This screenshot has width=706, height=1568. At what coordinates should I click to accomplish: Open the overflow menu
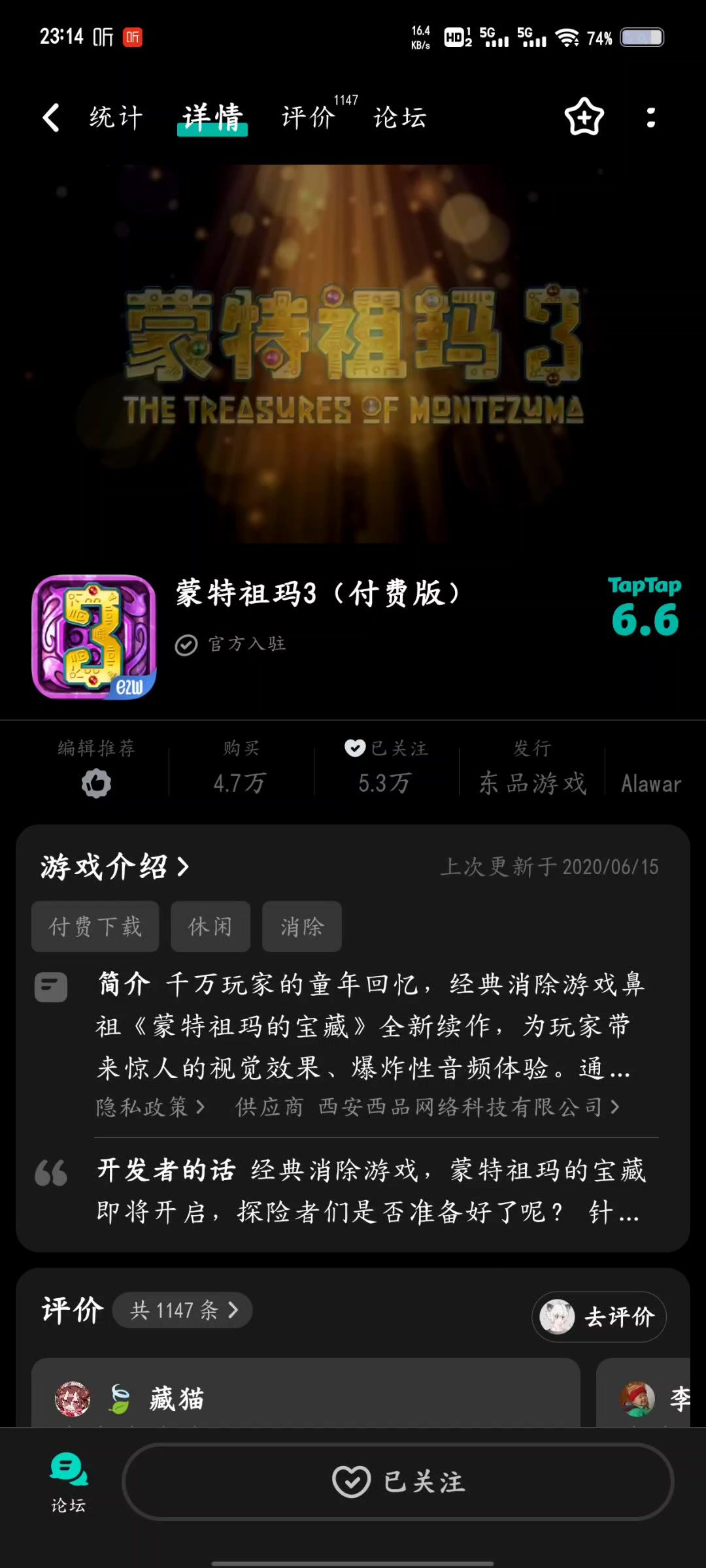[x=650, y=118]
